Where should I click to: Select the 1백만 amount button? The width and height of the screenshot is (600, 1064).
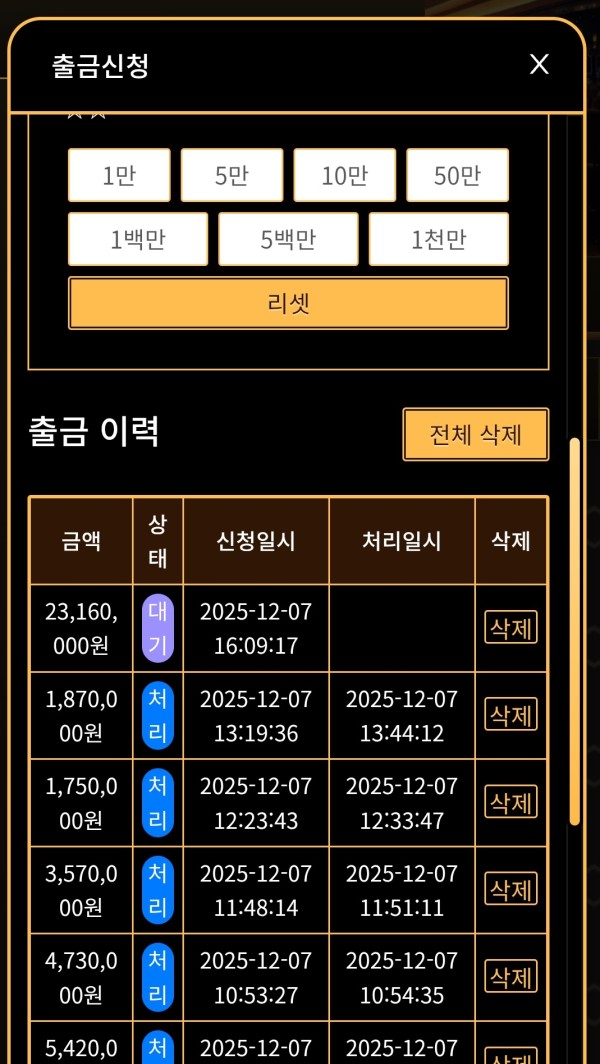(138, 240)
